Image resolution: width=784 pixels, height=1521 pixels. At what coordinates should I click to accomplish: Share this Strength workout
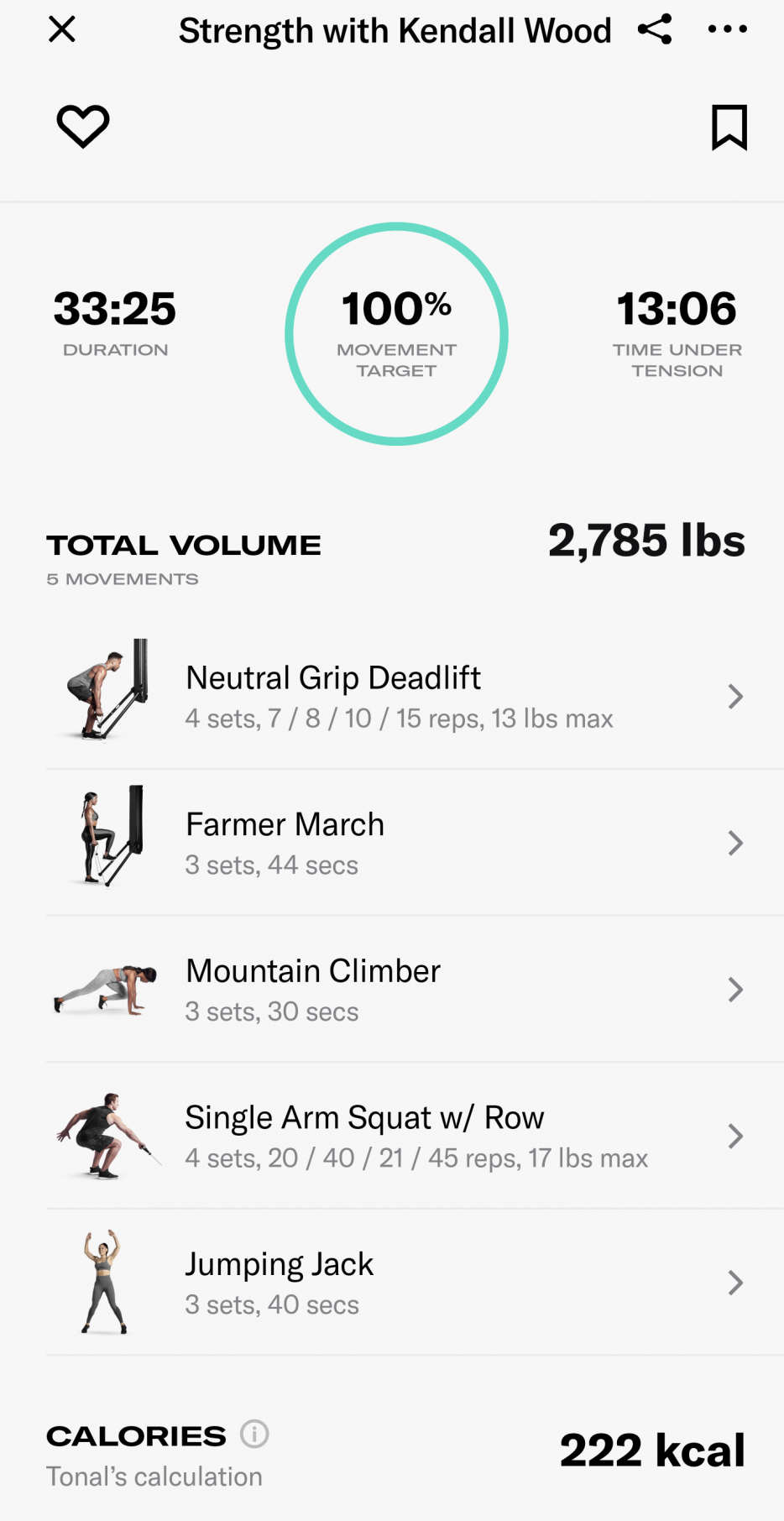655,29
